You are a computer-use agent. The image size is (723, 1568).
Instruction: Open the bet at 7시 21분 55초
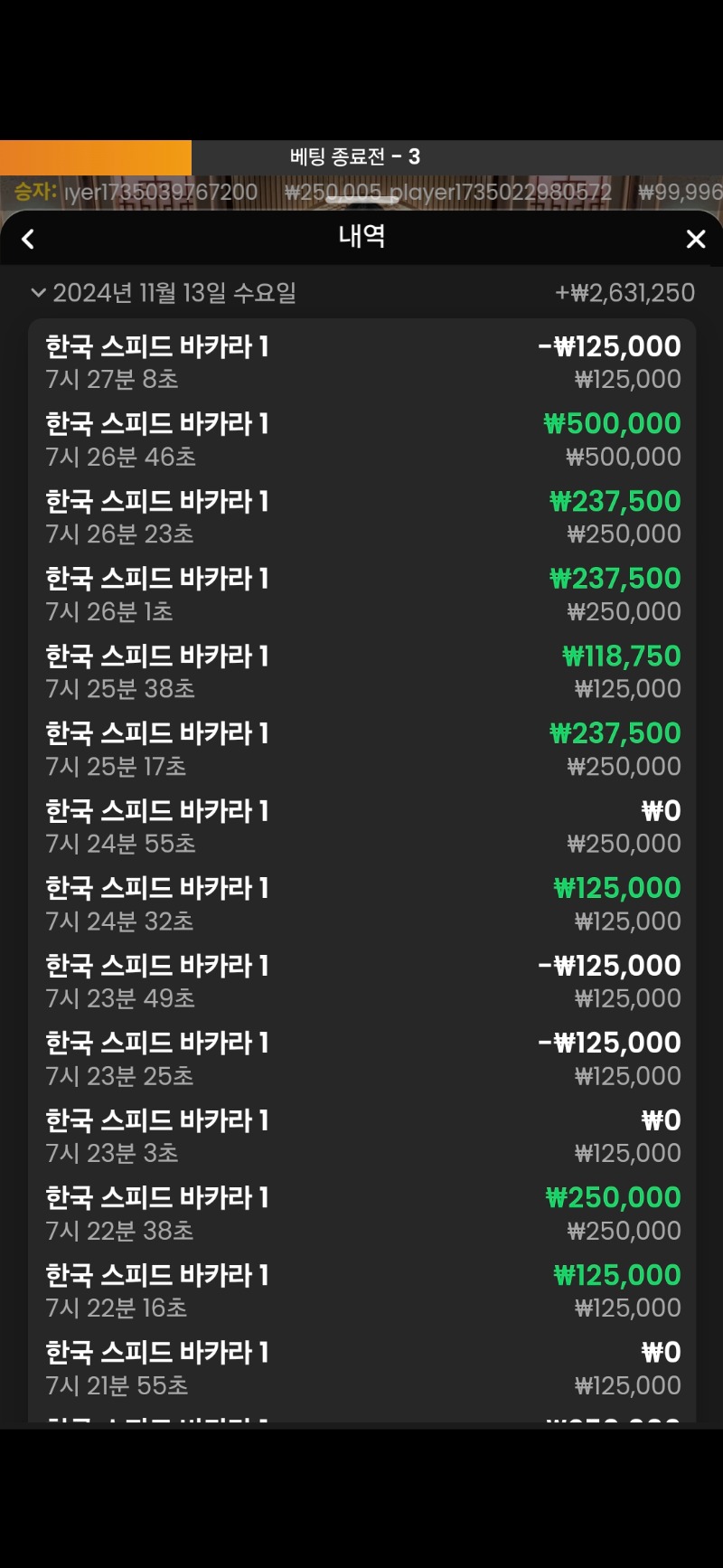[x=361, y=1368]
